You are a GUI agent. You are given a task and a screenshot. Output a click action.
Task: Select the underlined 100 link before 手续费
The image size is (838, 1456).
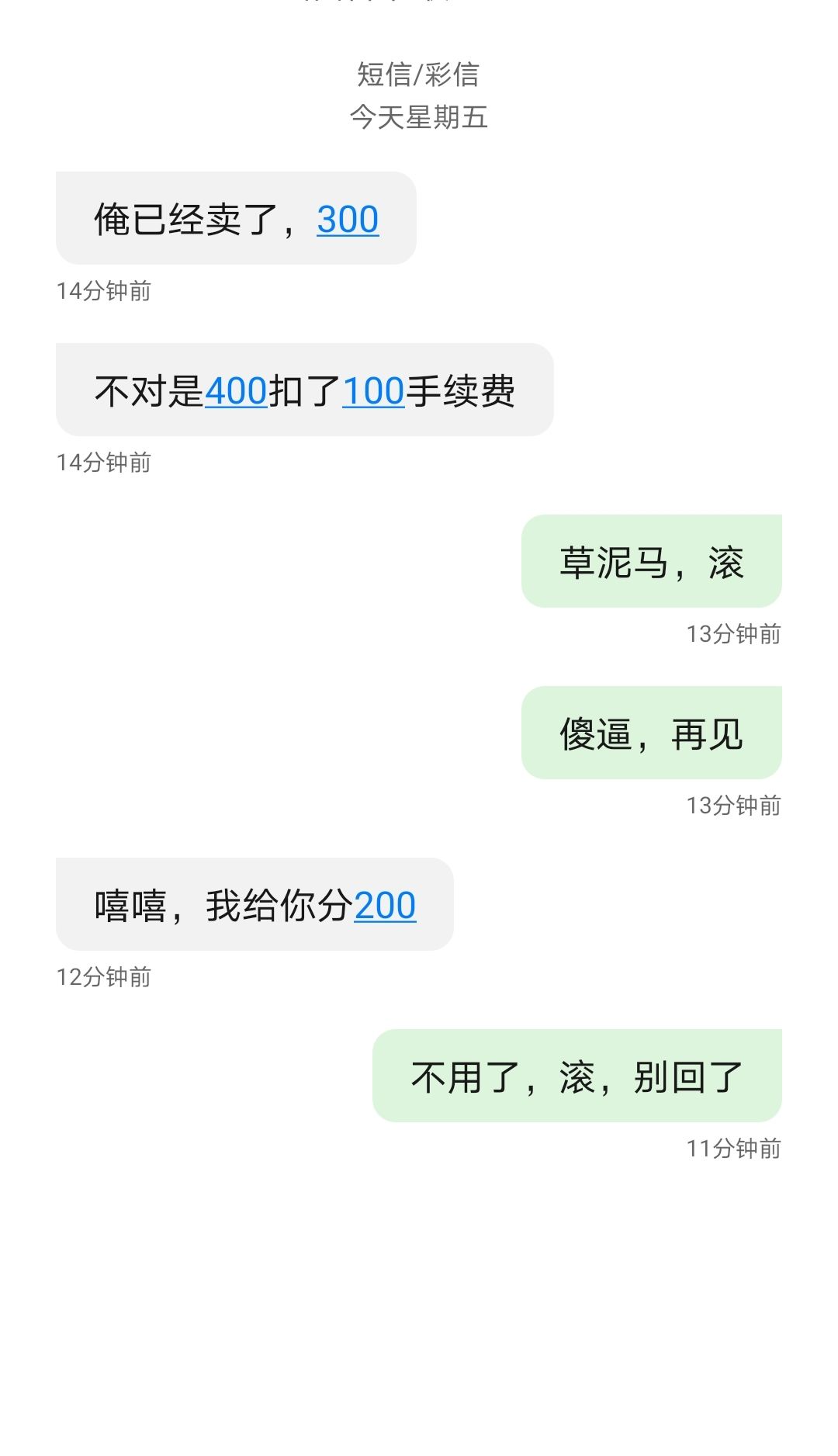pyautogui.click(x=373, y=391)
